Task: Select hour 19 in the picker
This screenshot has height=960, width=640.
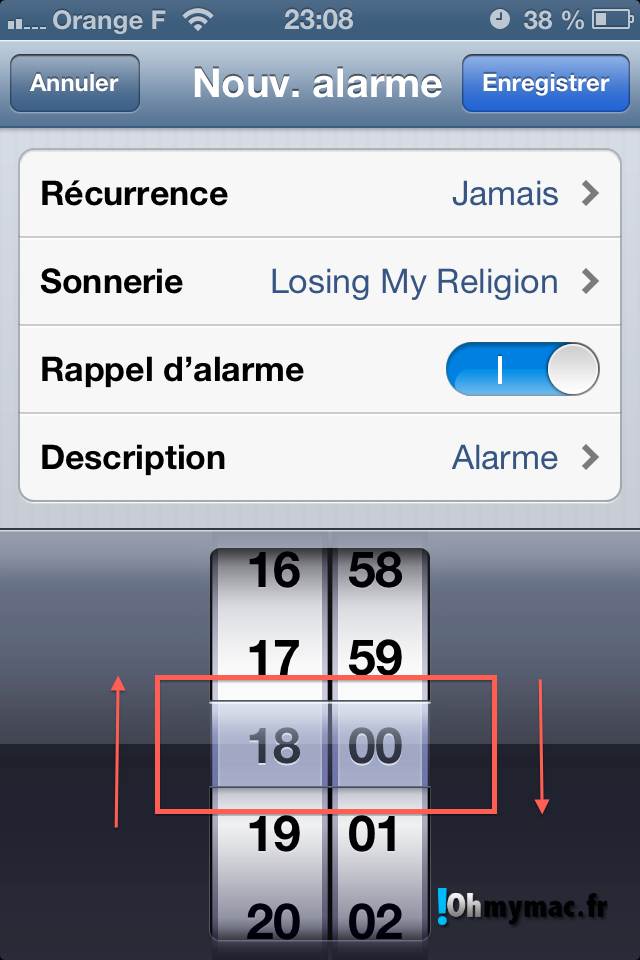Action: click(x=273, y=833)
